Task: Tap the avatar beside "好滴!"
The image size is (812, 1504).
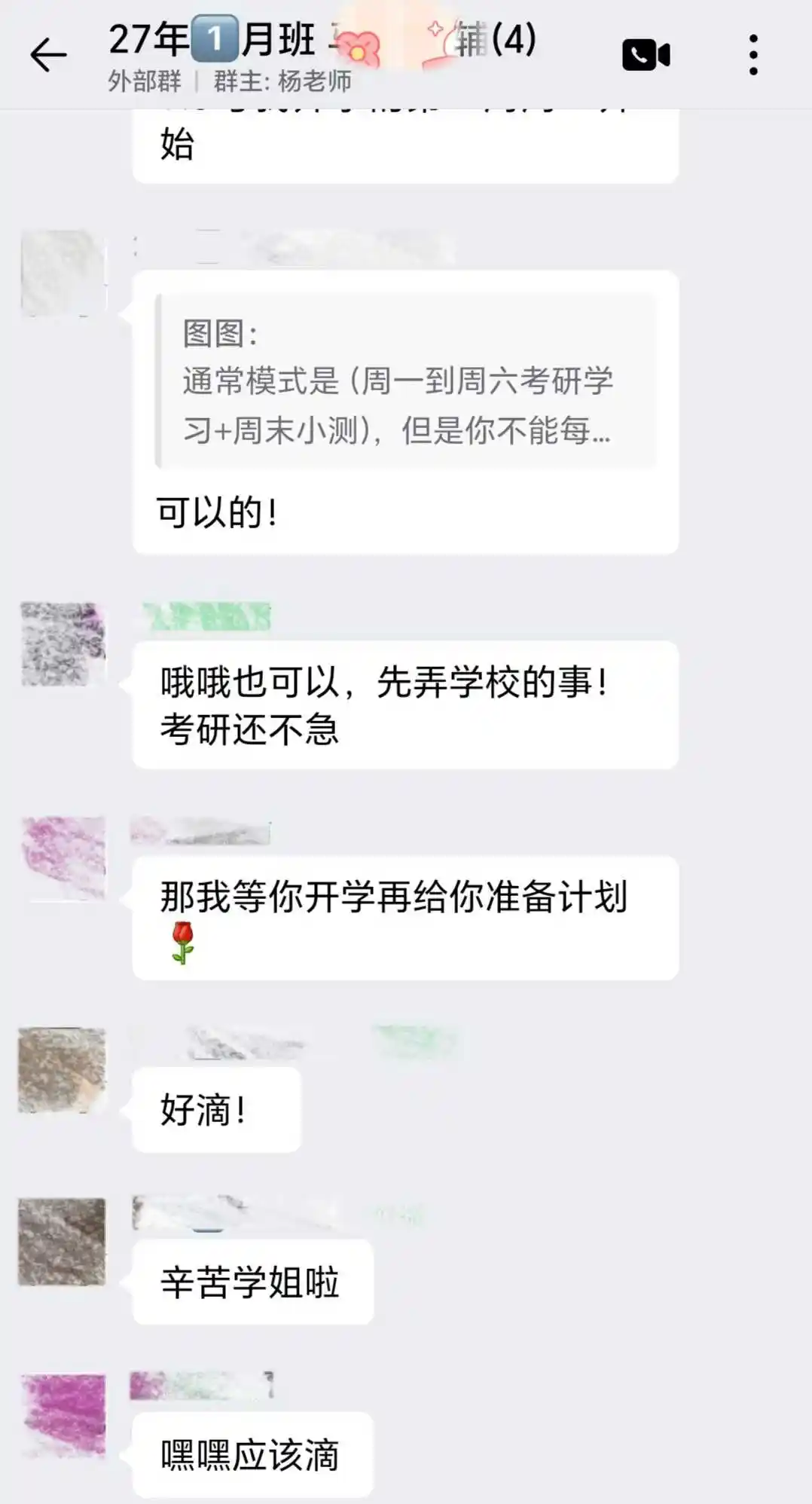Action: coord(62,1070)
